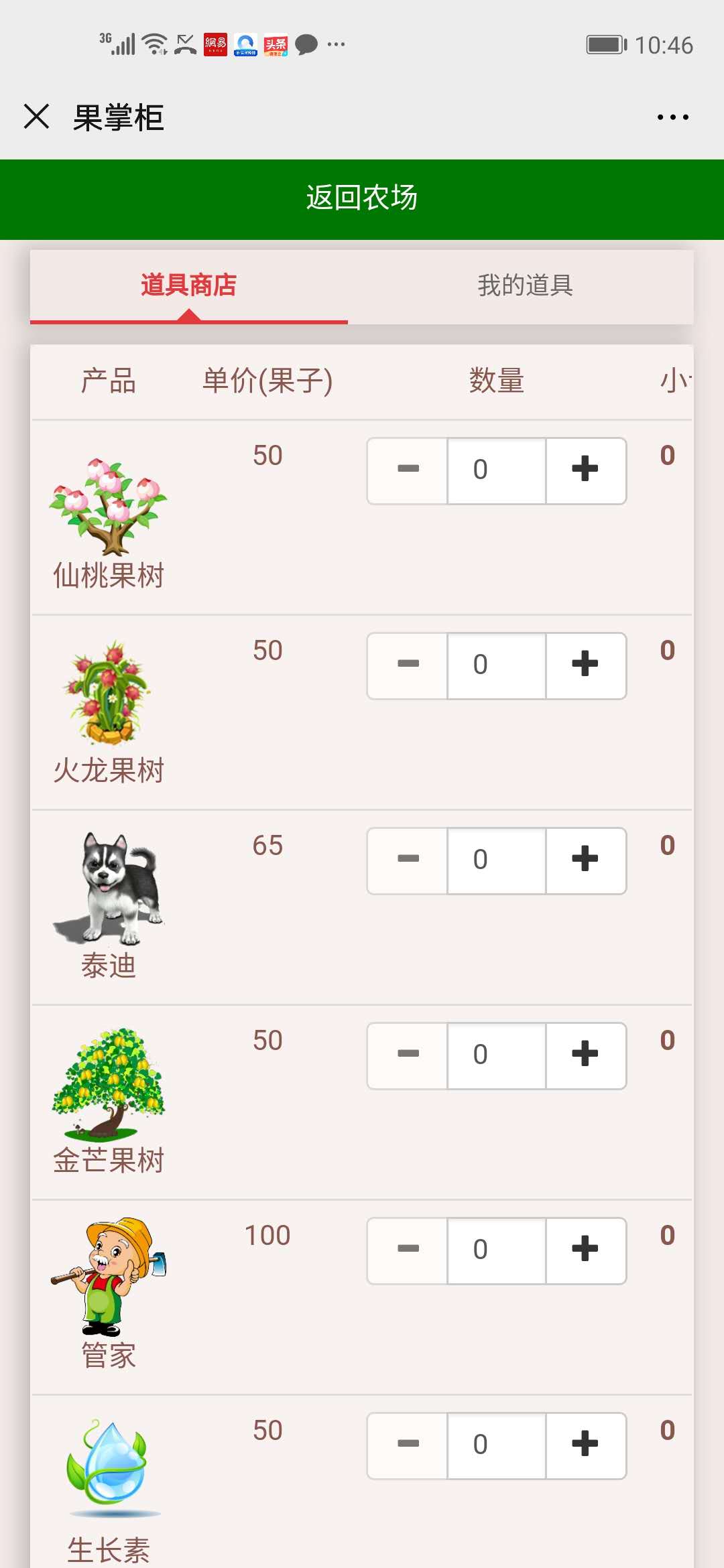Increase quantity of 泰迪 dog
The height and width of the screenshot is (1568, 724).
(585, 860)
